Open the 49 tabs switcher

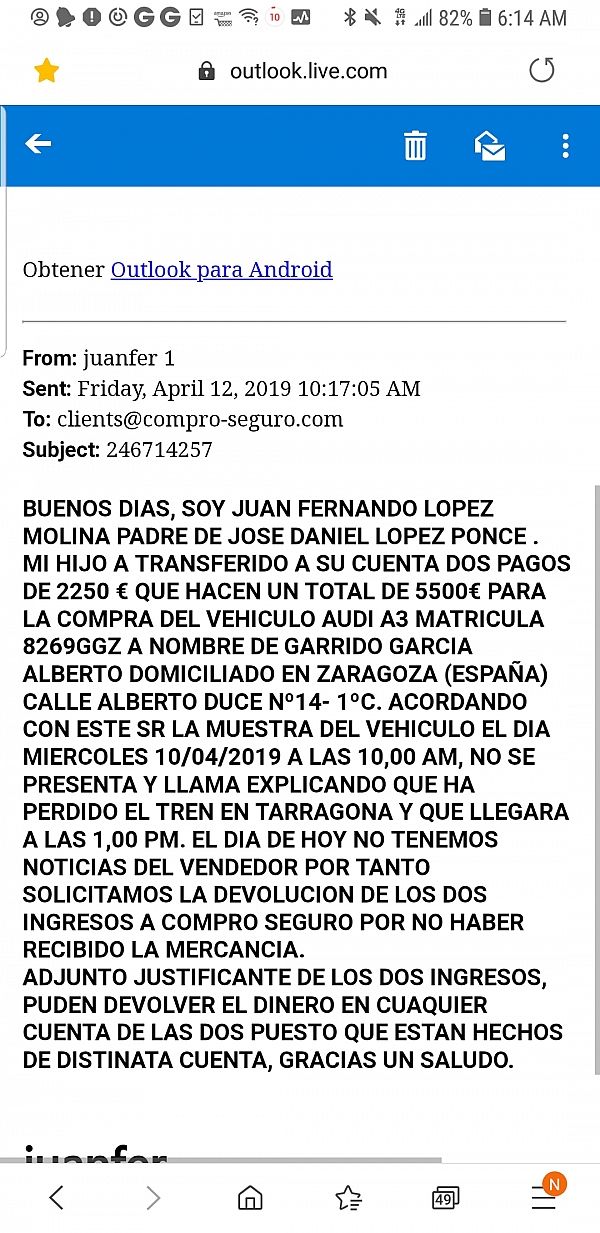pyautogui.click(x=445, y=1198)
